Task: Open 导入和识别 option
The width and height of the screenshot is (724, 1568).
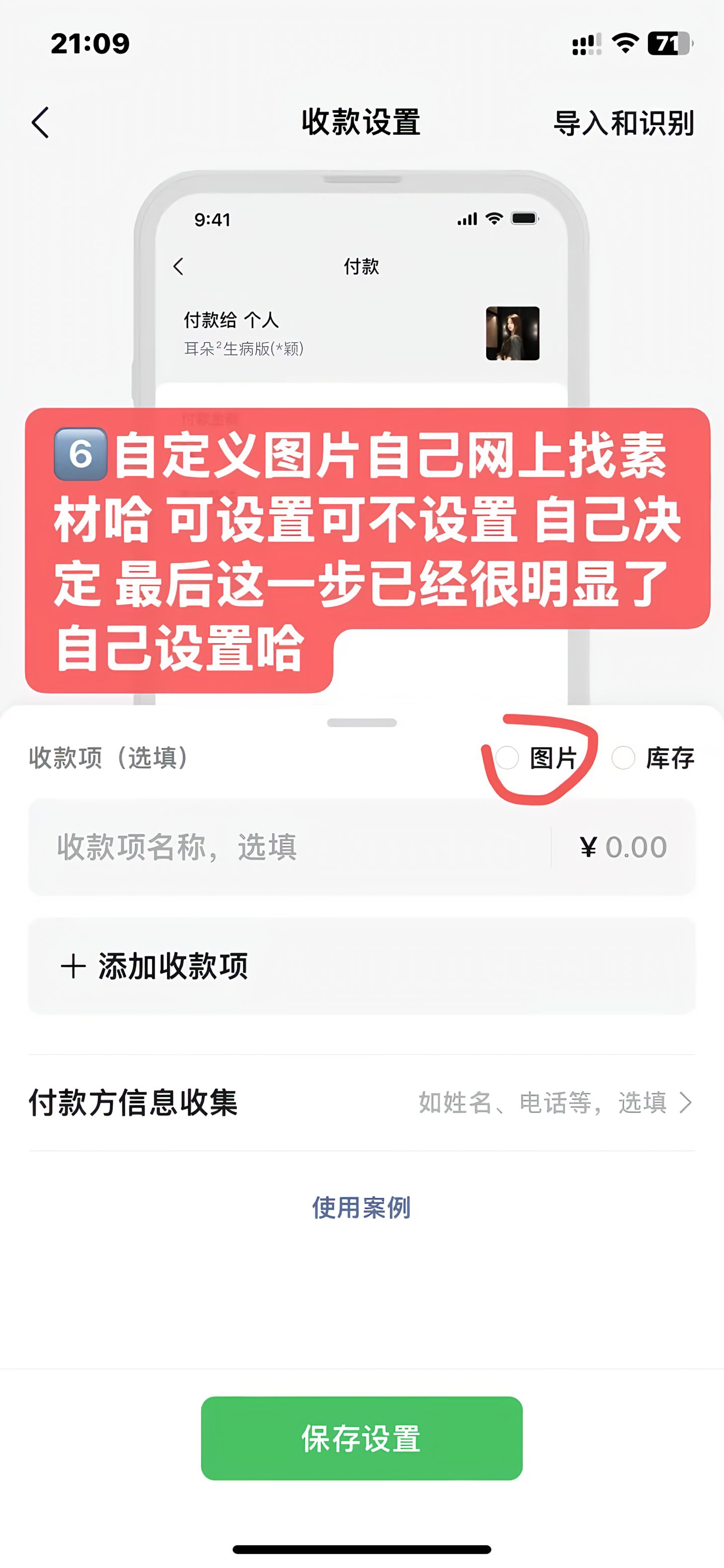Action: [x=623, y=124]
